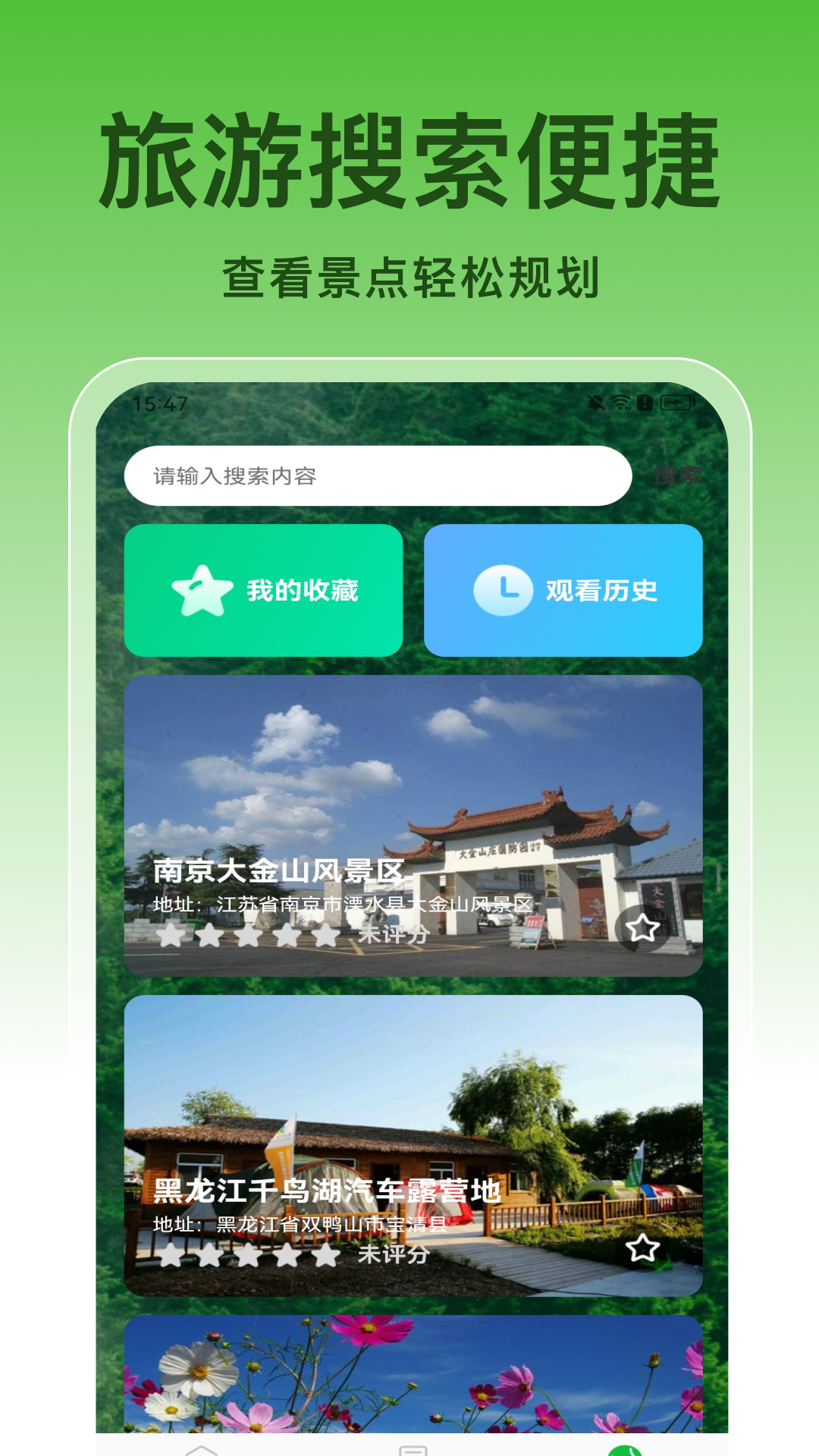819x1456 pixels.
Task: Select the 观看历史 shortcut card
Action: tap(565, 591)
